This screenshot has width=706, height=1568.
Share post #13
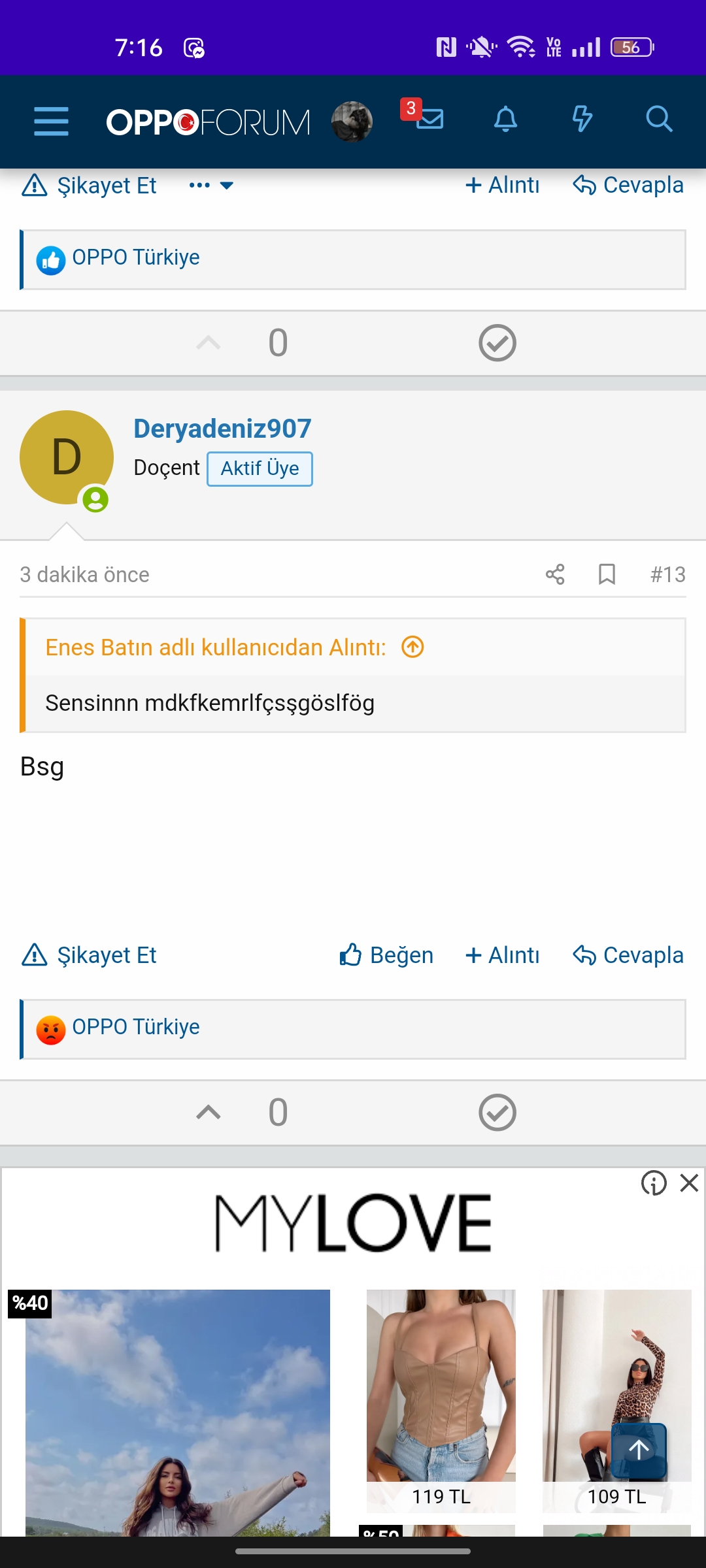point(555,574)
